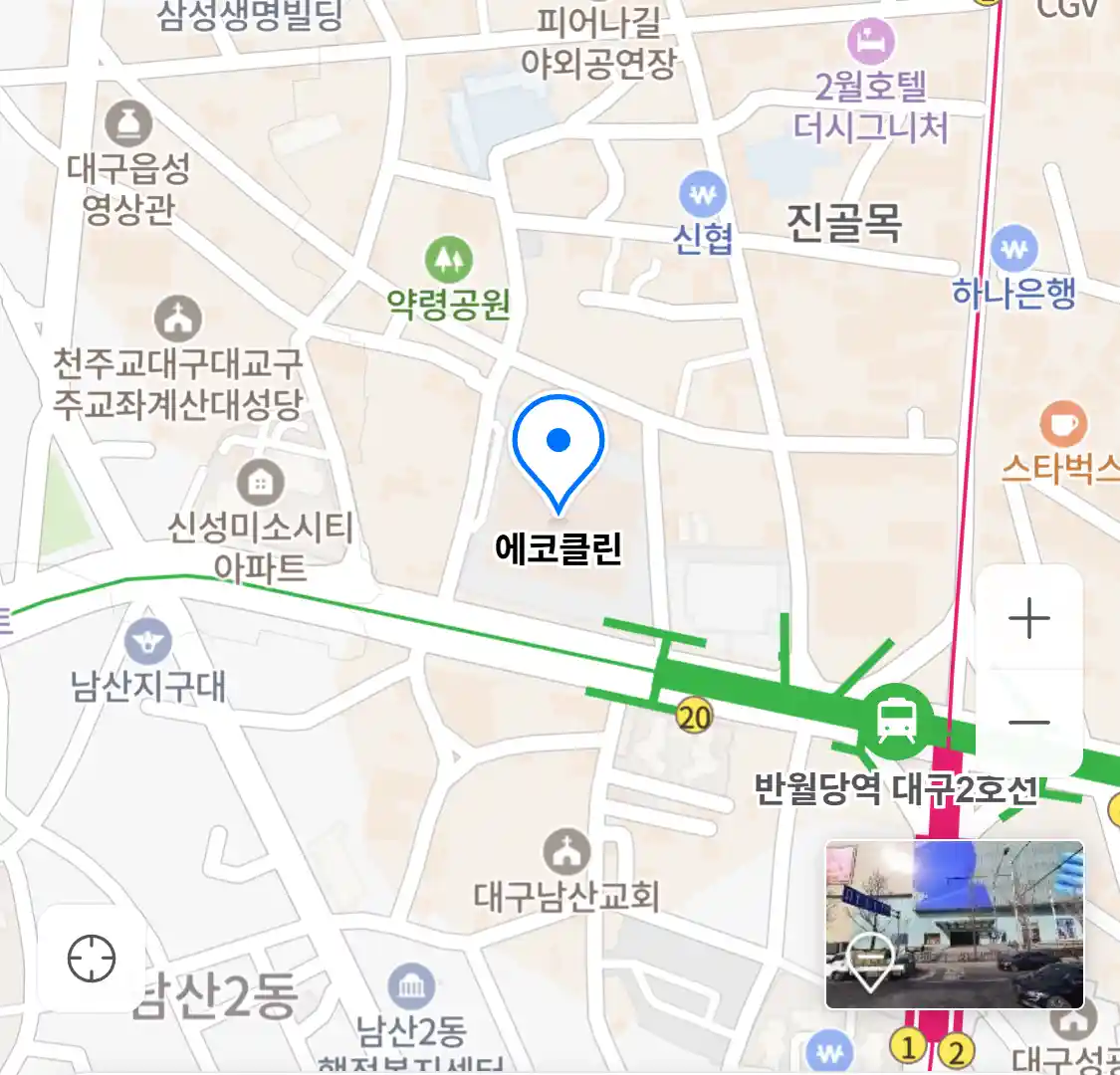The height and width of the screenshot is (1075, 1120).
Task: Zoom out of the map
Action: [x=1028, y=723]
